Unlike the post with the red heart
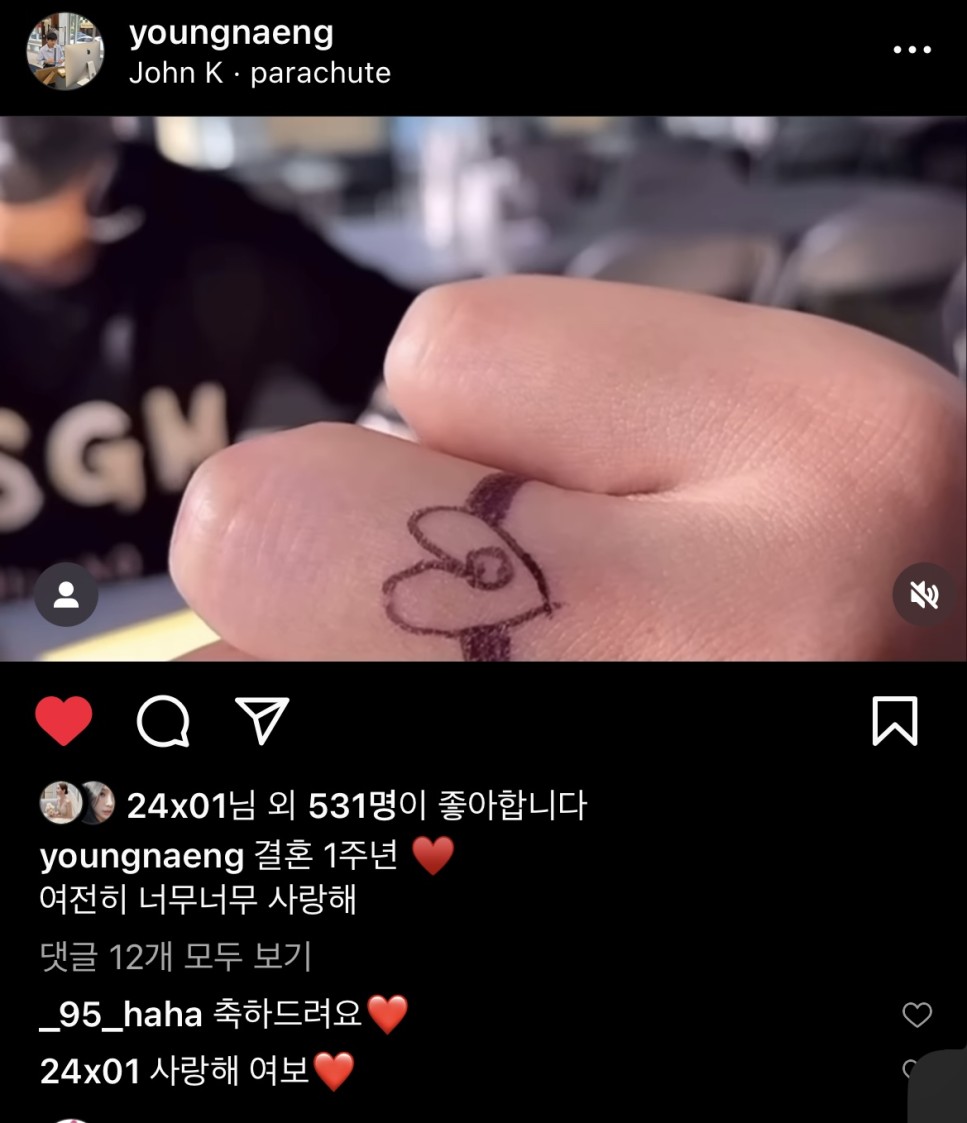The width and height of the screenshot is (967, 1123). [64, 721]
